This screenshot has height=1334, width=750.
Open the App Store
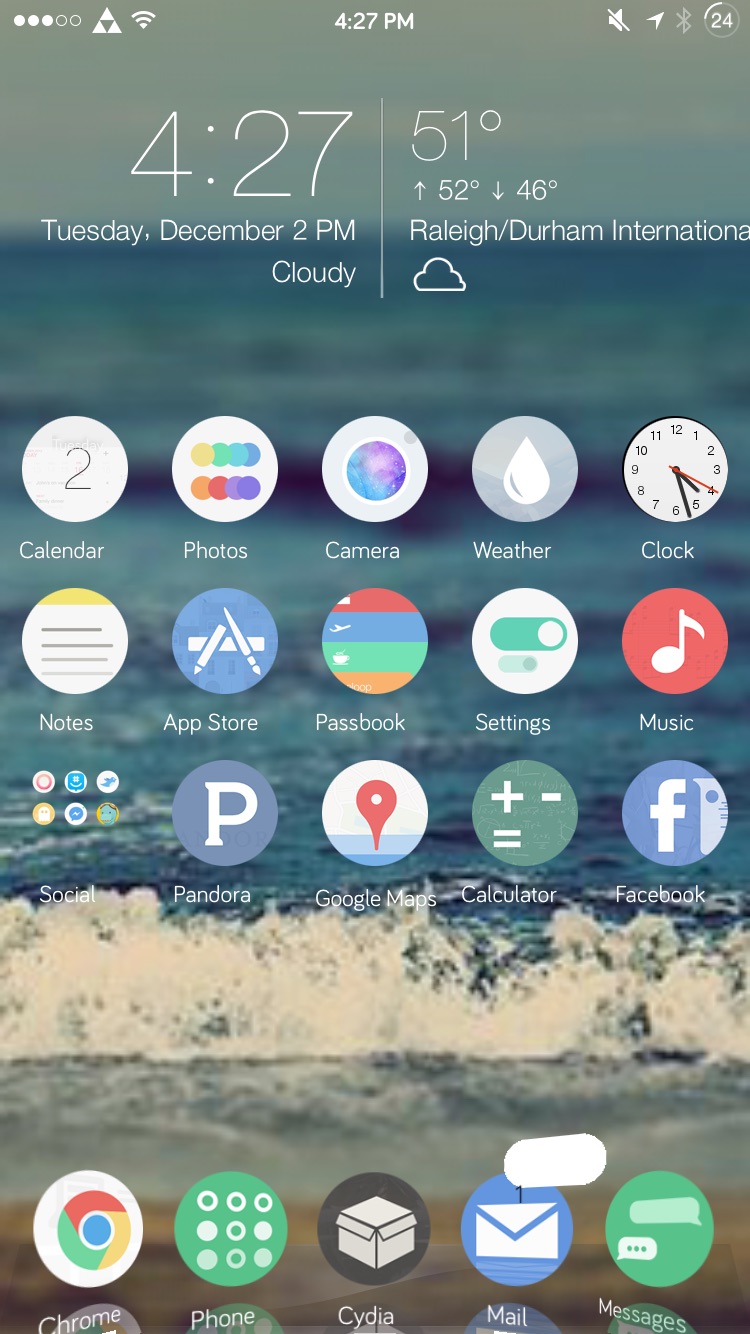[225, 641]
